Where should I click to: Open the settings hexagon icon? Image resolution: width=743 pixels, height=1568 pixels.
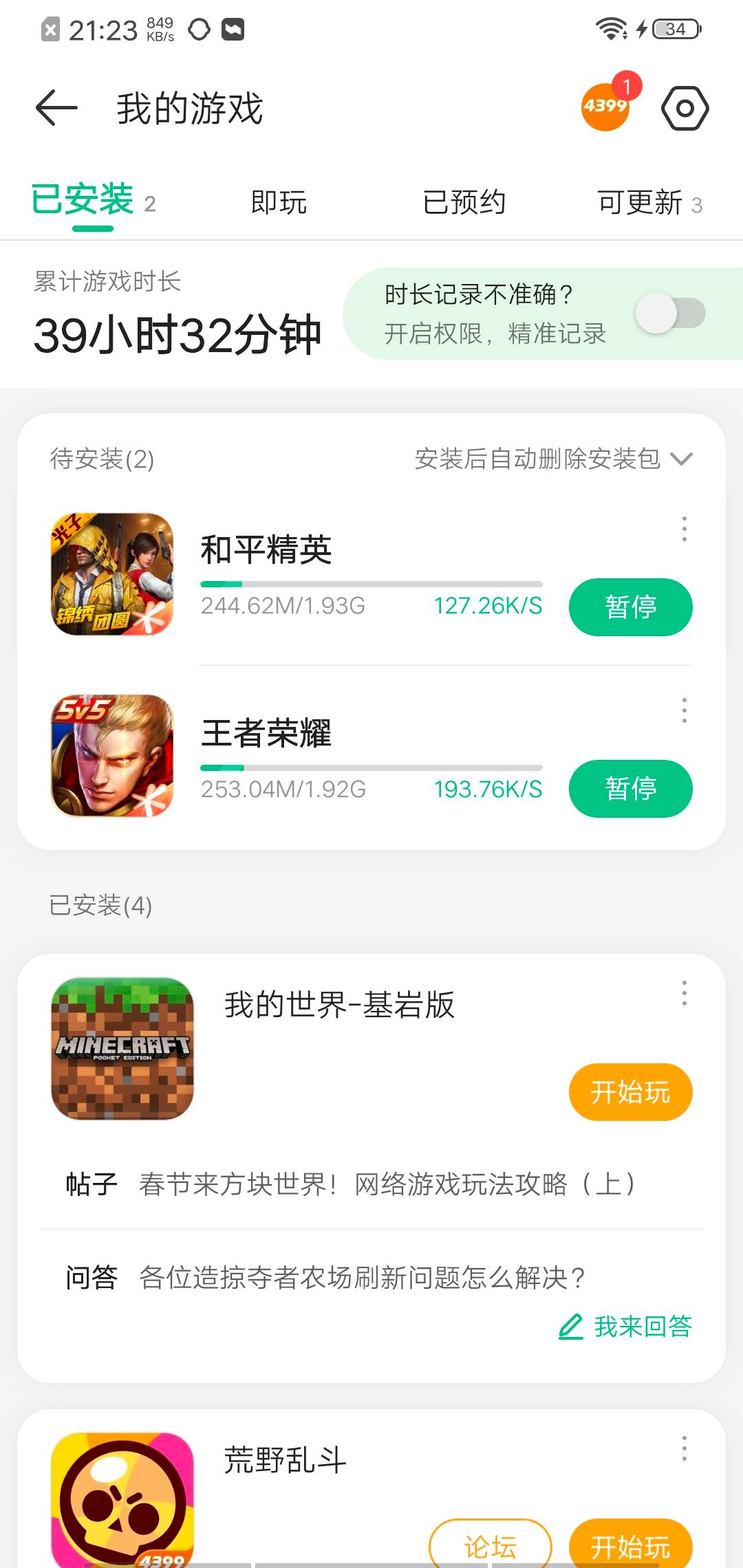685,108
